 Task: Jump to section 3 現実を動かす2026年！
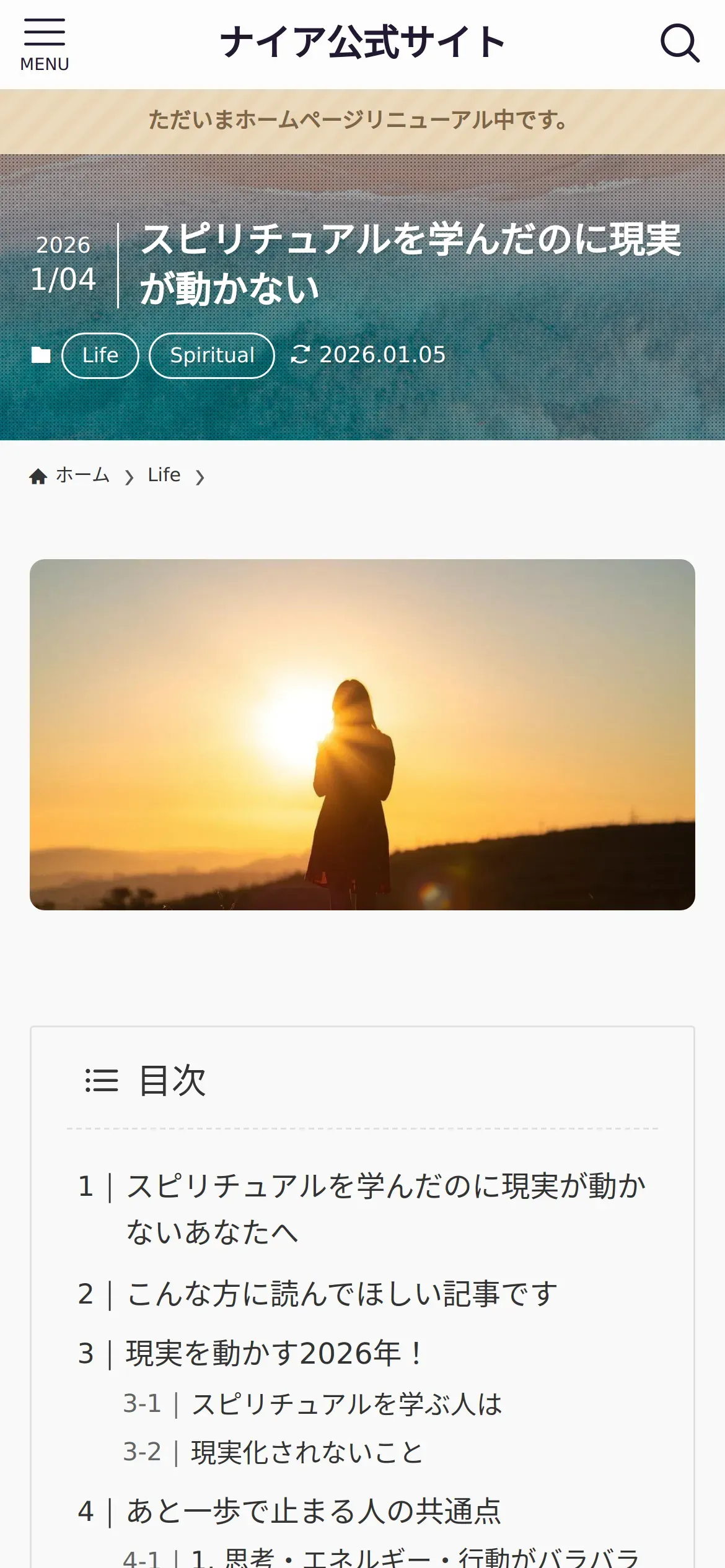pyautogui.click(x=275, y=1353)
